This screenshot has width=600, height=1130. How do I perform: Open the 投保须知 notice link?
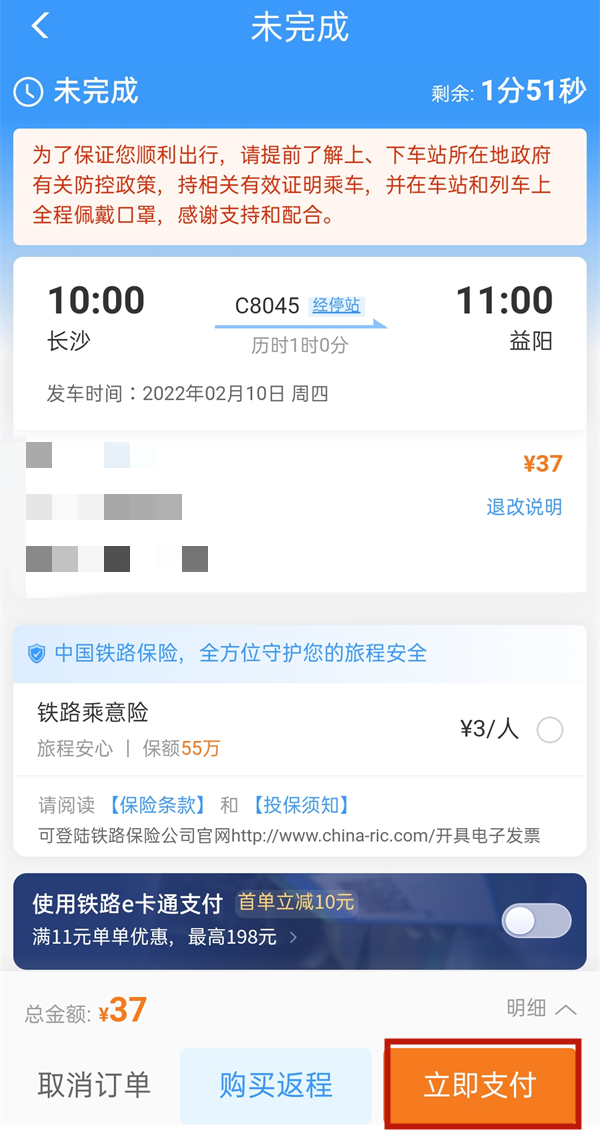click(300, 805)
